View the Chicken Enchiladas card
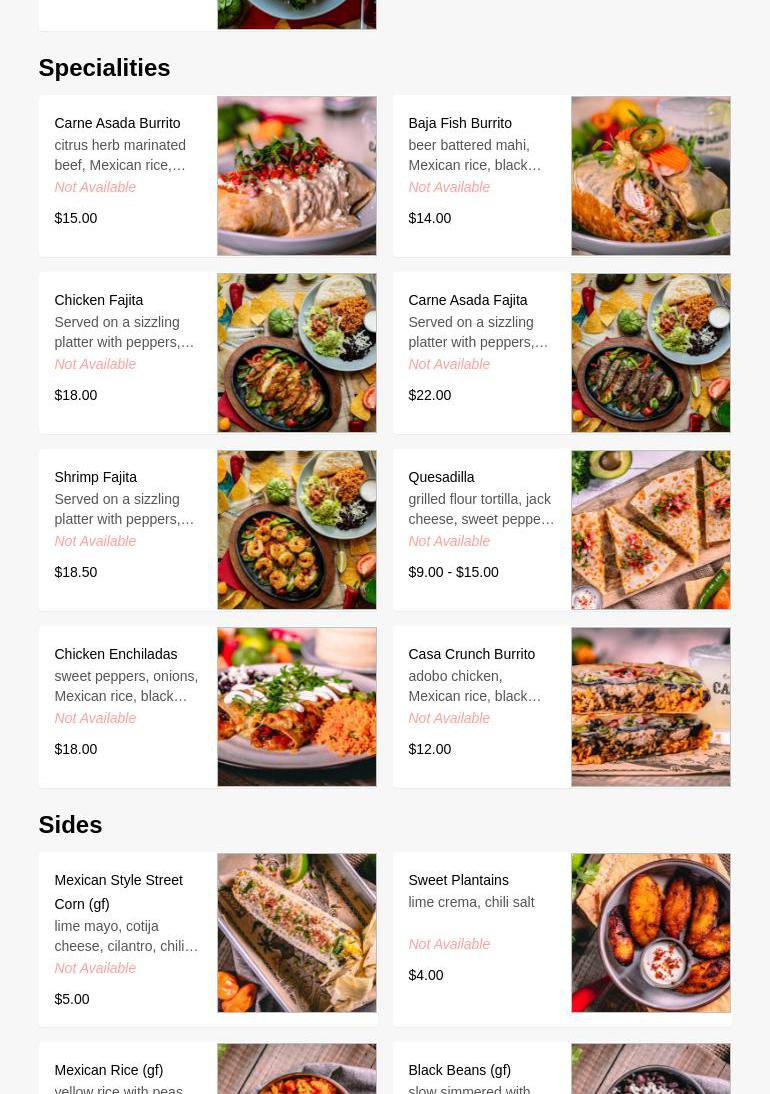This screenshot has height=1094, width=770. 207,707
